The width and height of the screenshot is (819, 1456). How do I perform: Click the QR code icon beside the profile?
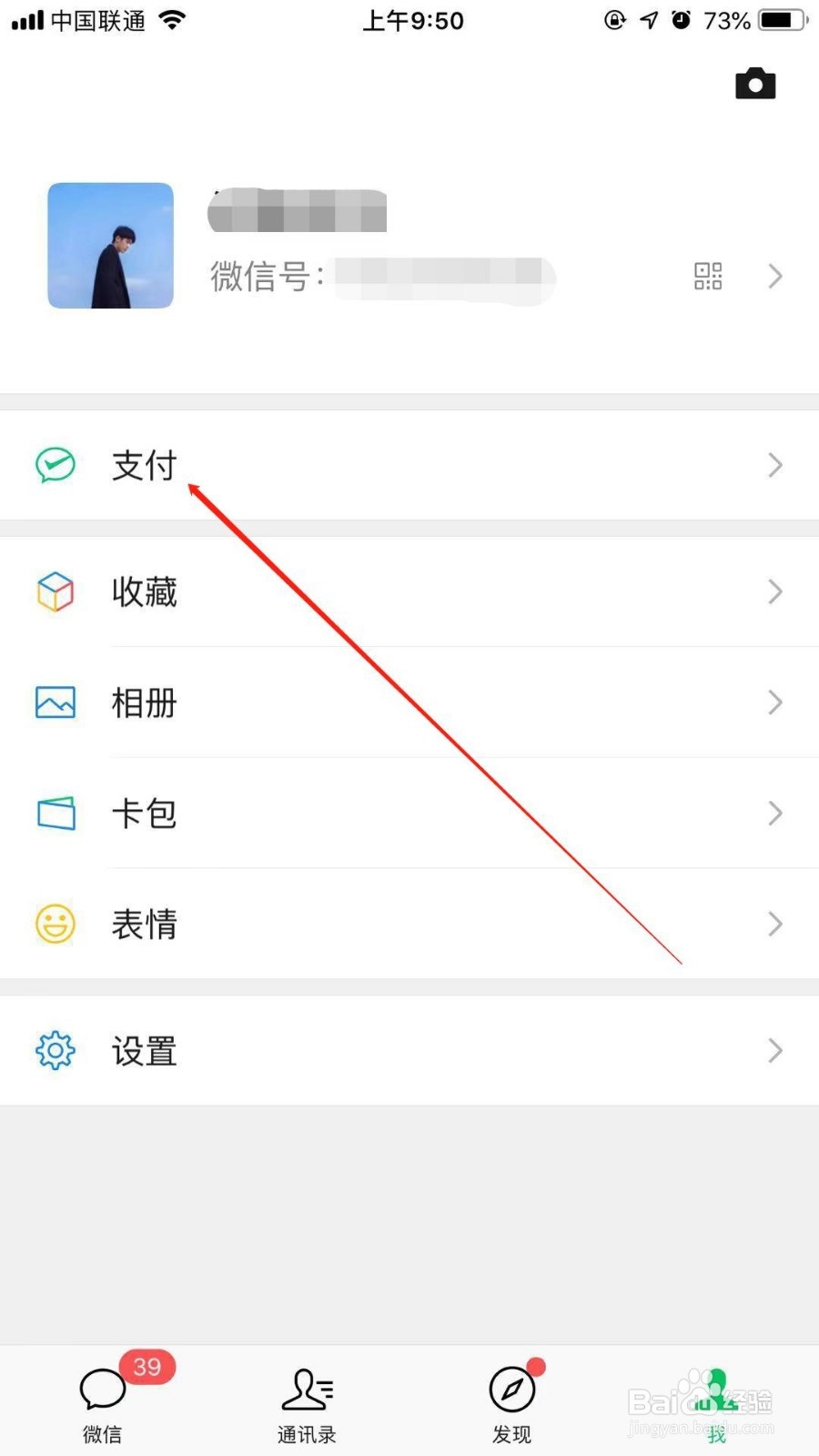tap(708, 276)
